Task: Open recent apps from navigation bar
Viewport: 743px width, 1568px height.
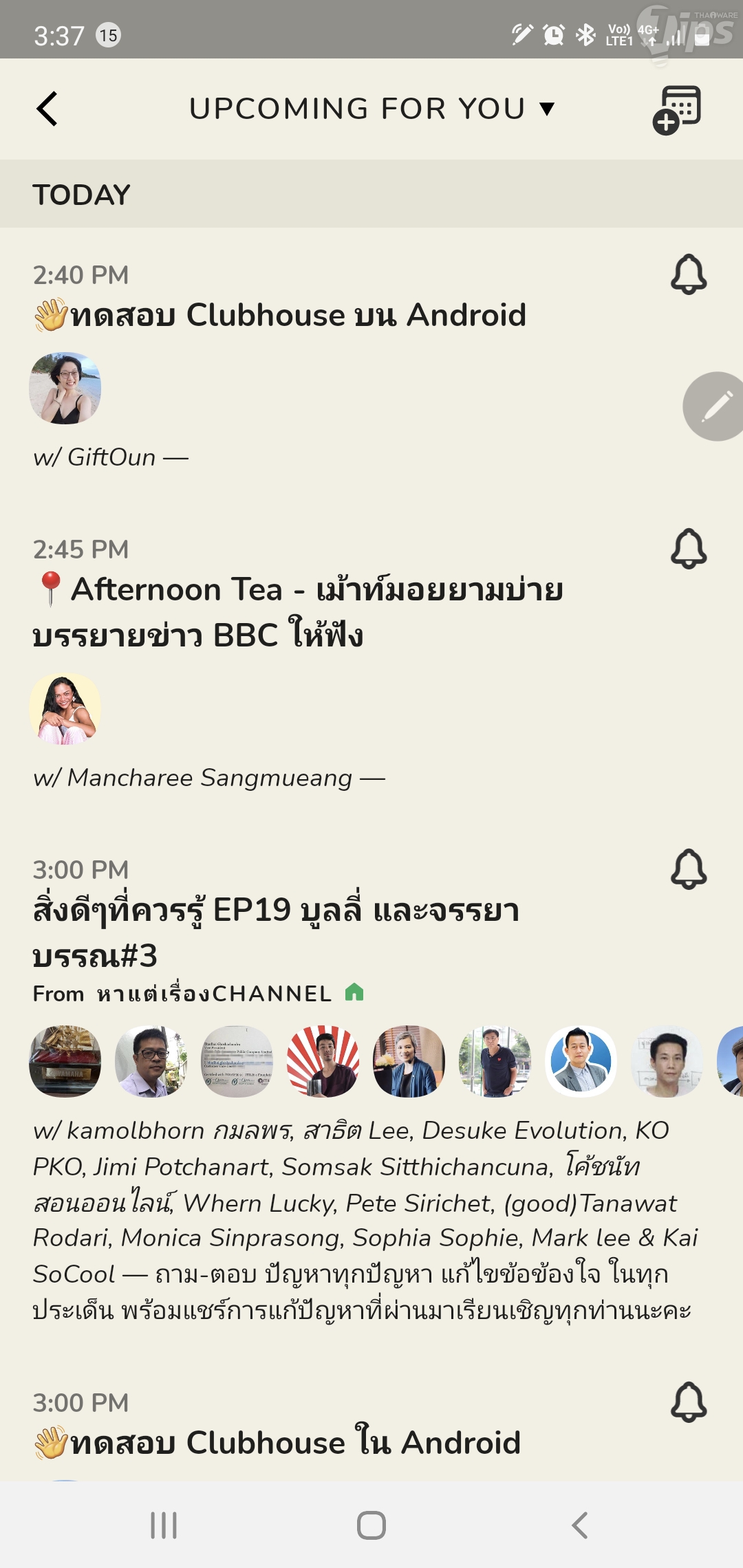Action: click(x=164, y=1525)
